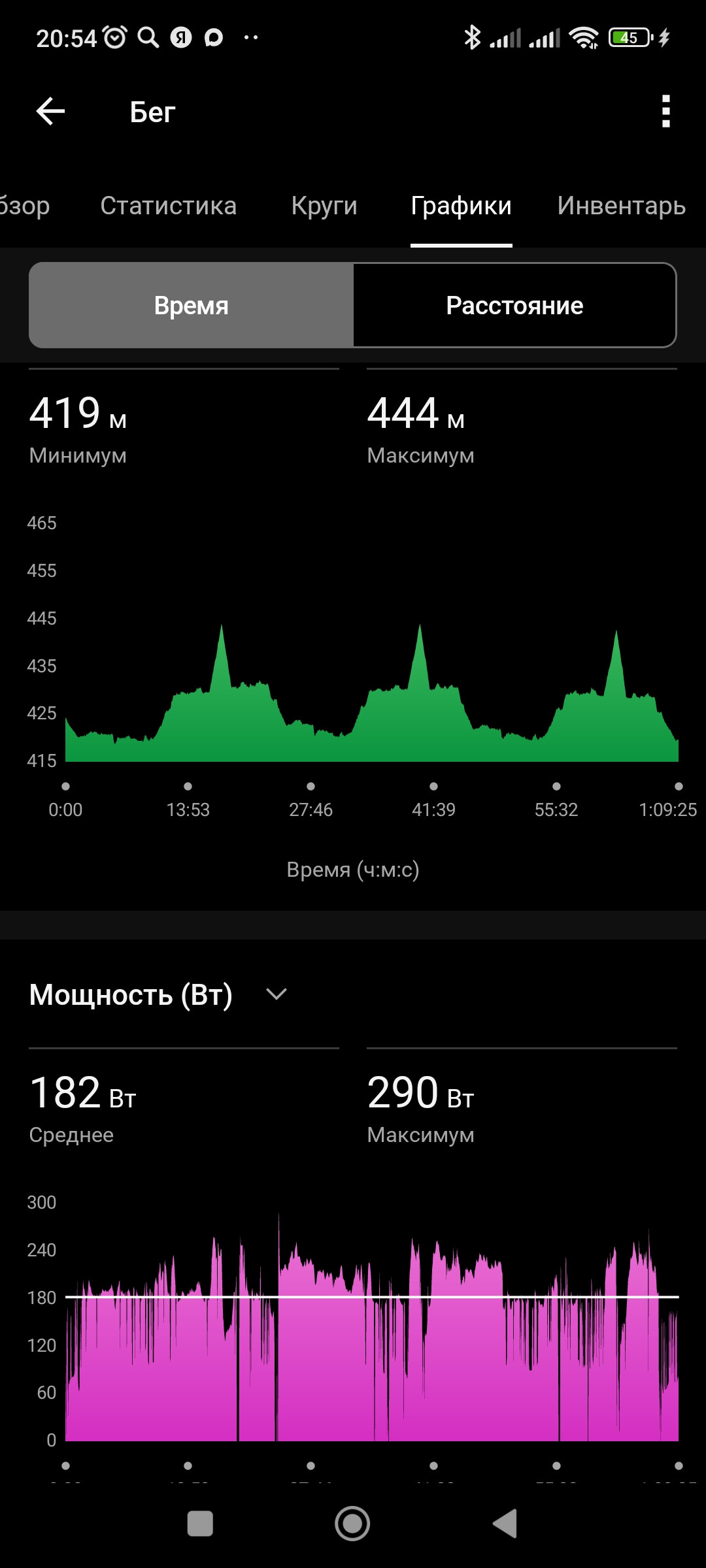Go back using the arrow icon

(50, 112)
